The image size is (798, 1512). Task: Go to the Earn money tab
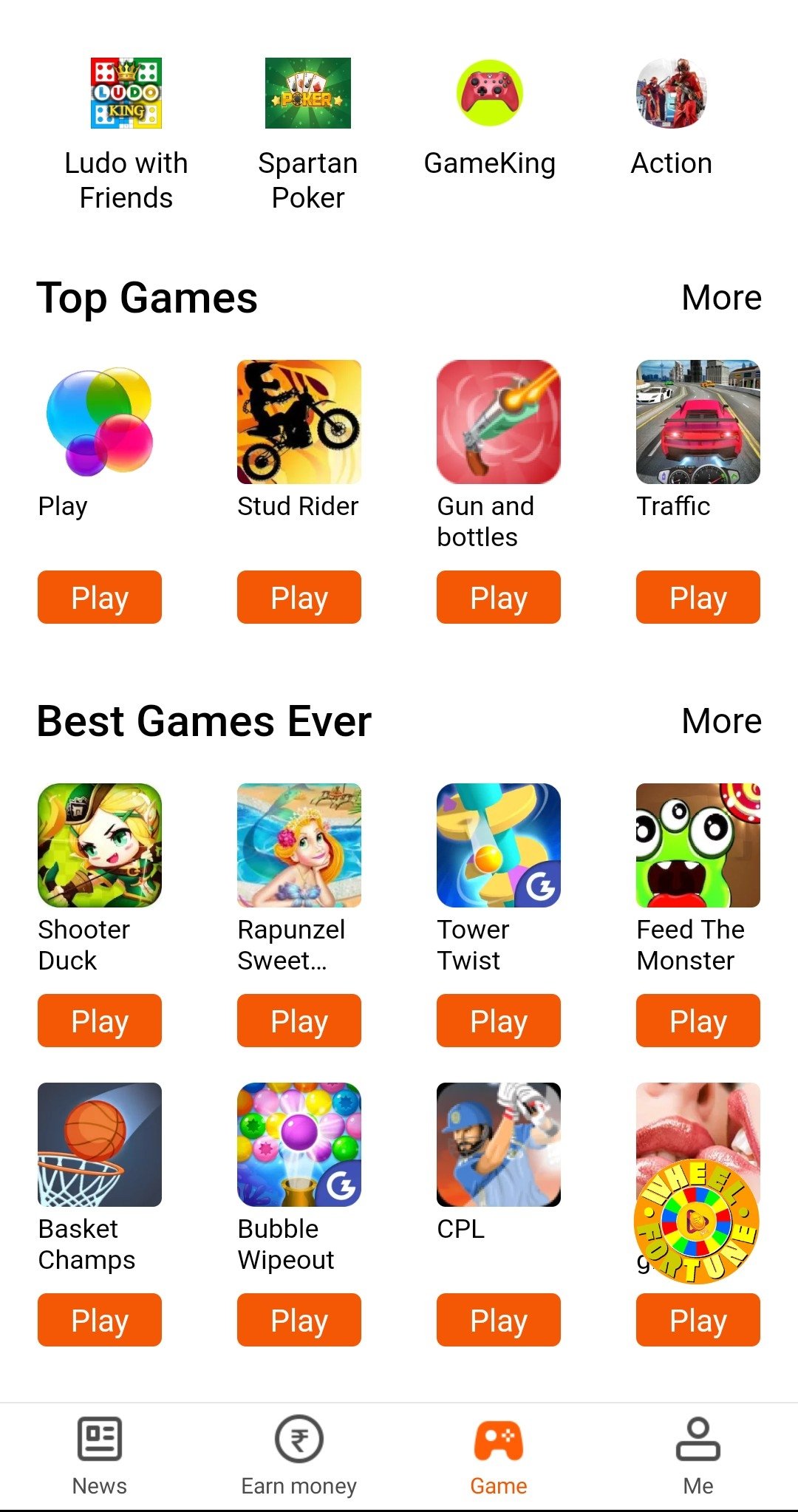click(x=299, y=1456)
